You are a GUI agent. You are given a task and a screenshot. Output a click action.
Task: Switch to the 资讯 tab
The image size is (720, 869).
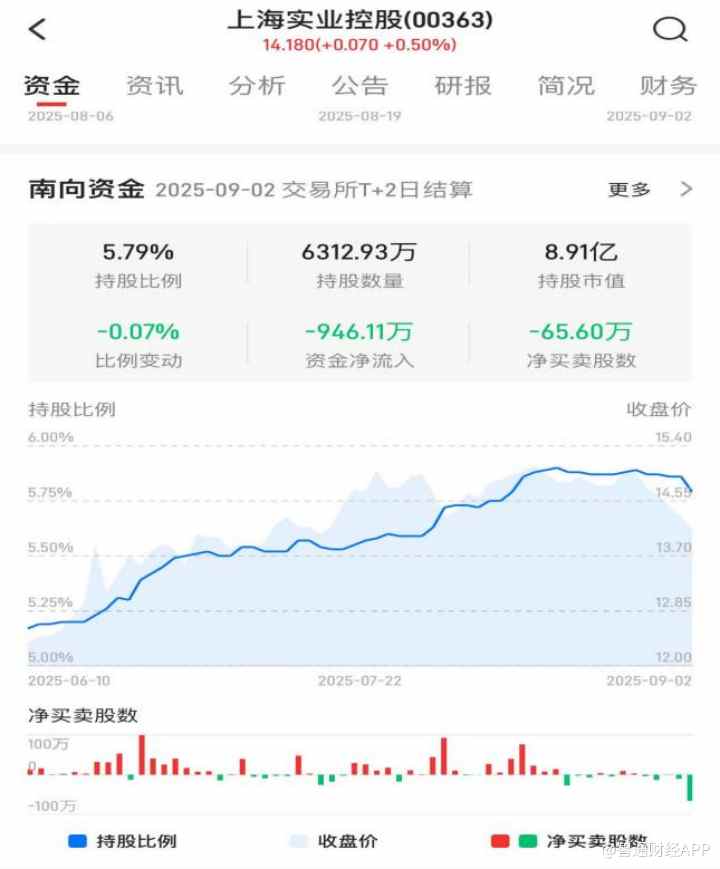(155, 85)
